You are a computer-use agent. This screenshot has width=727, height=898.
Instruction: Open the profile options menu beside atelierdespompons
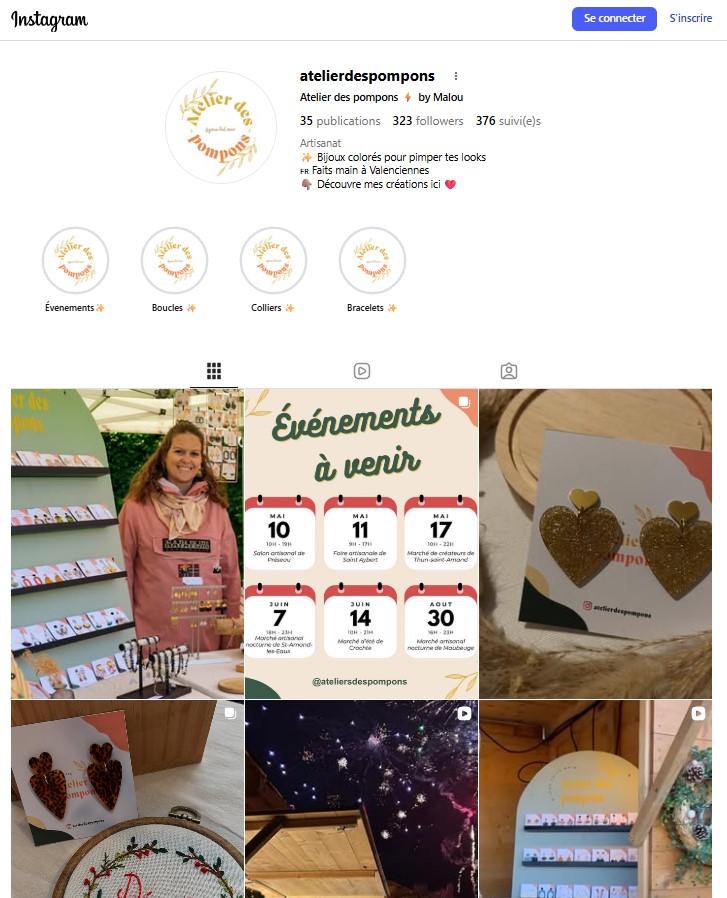[x=456, y=76]
